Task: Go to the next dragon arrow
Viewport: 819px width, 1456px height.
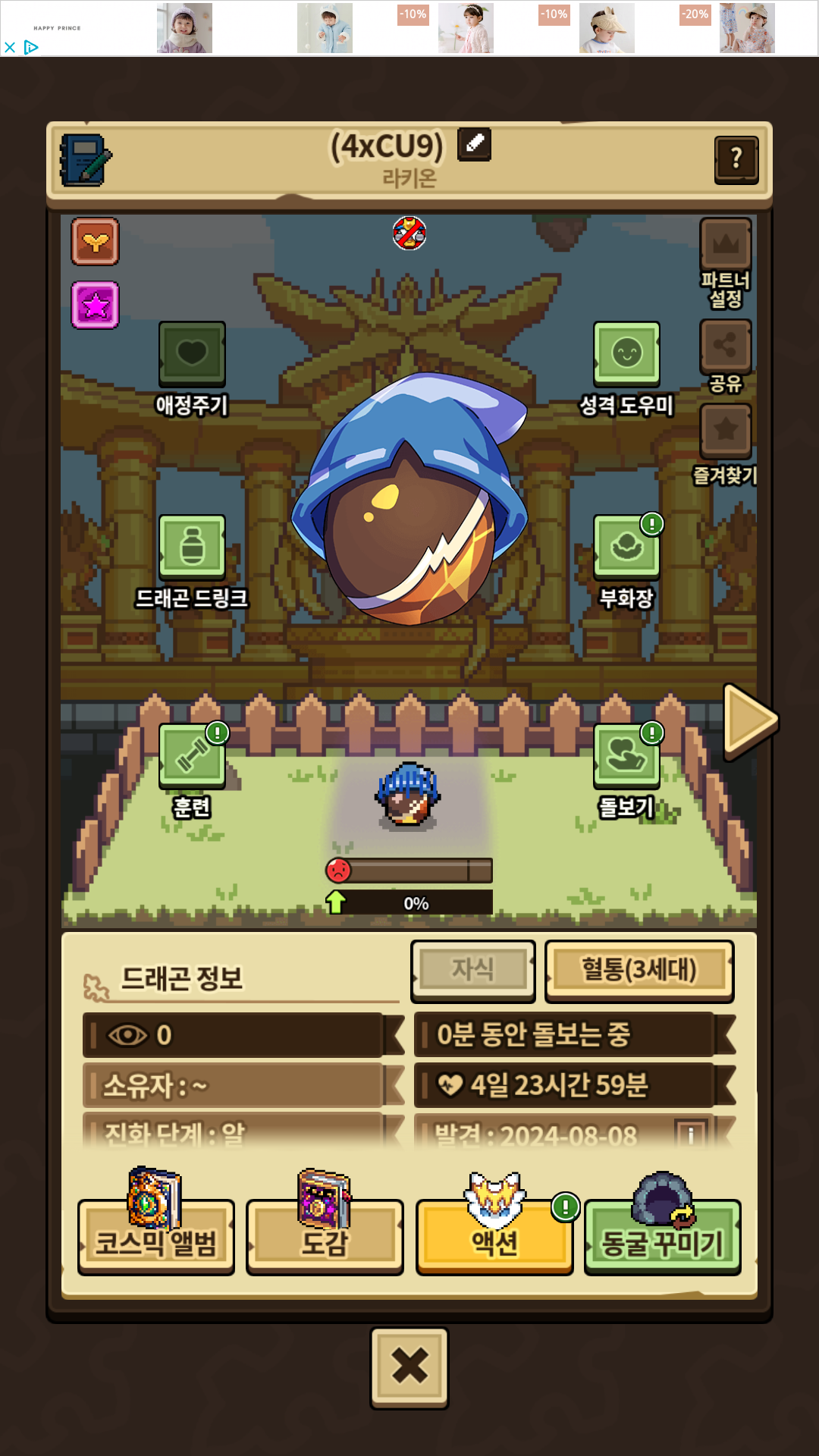Action: 749,720
